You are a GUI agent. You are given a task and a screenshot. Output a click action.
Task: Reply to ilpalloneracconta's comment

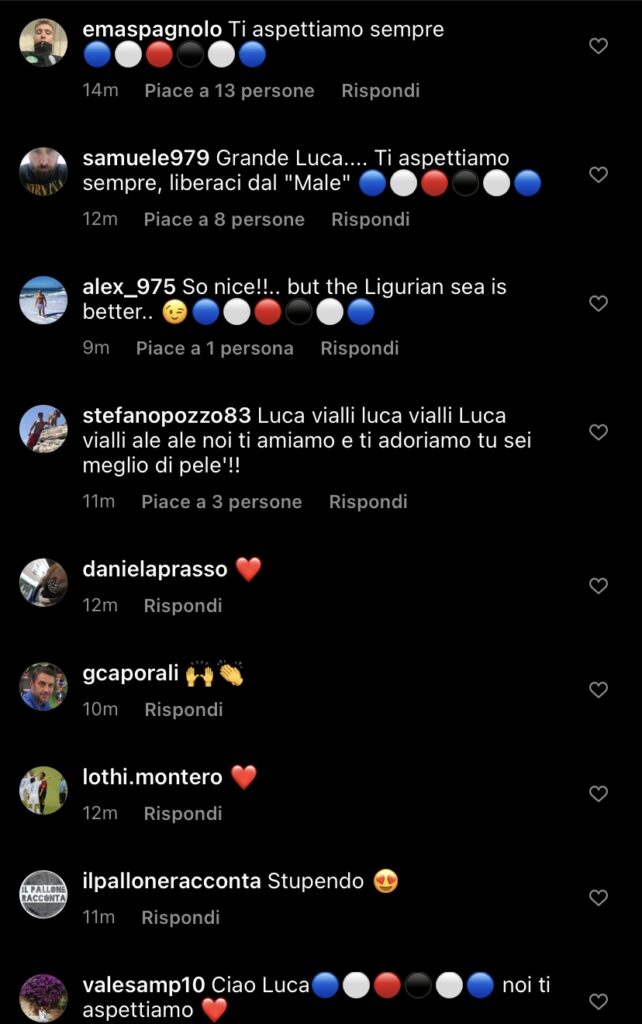click(180, 917)
